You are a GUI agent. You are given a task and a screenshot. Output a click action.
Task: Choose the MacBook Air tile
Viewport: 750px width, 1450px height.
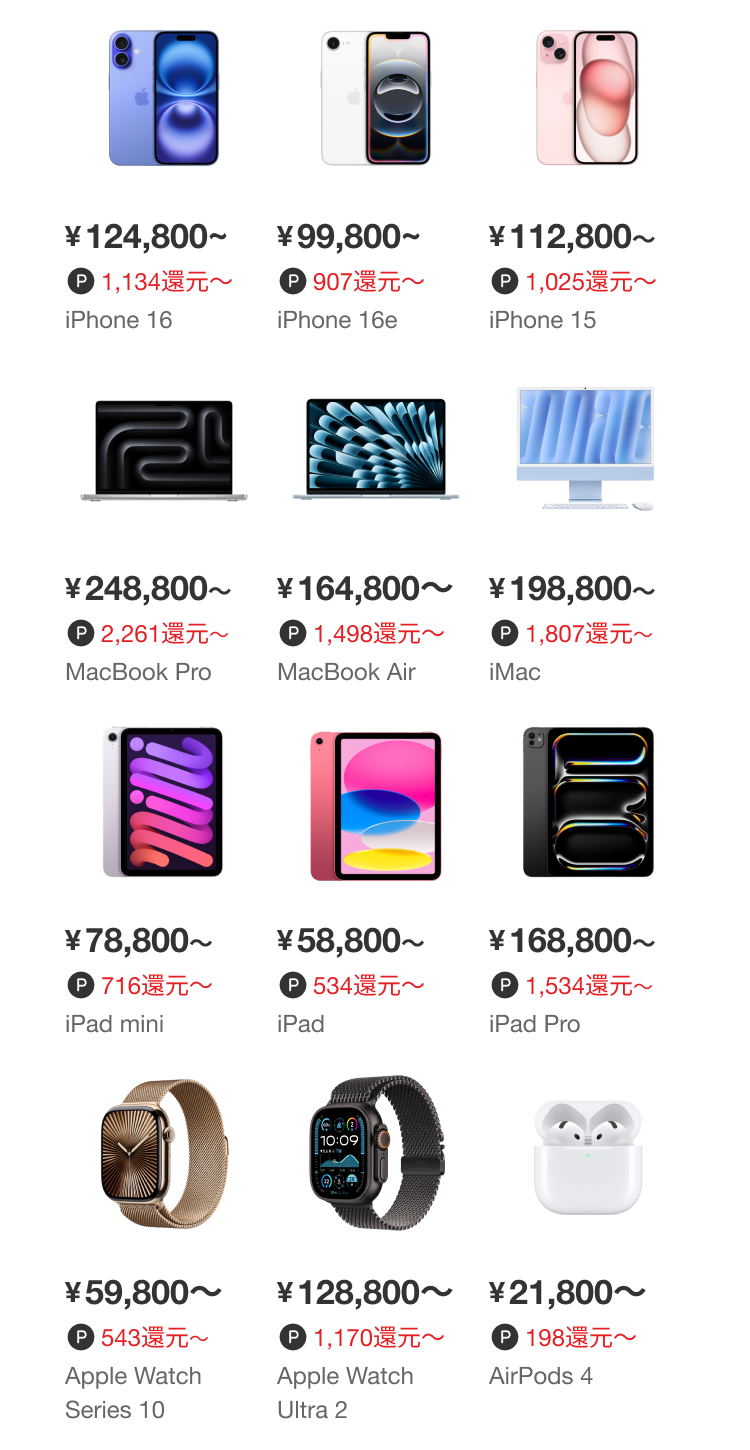[x=376, y=532]
